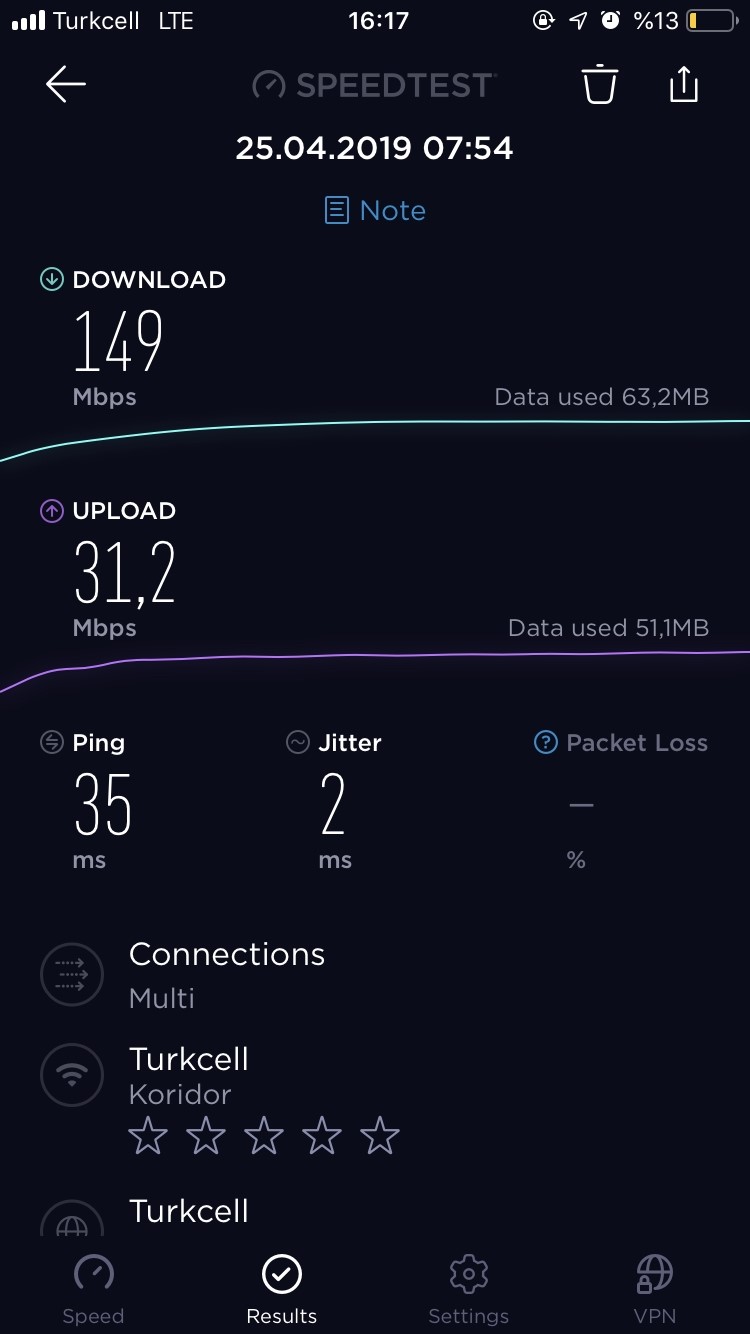Select the Results tab
Screen dimensions: 750x1334
(x=282, y=1289)
